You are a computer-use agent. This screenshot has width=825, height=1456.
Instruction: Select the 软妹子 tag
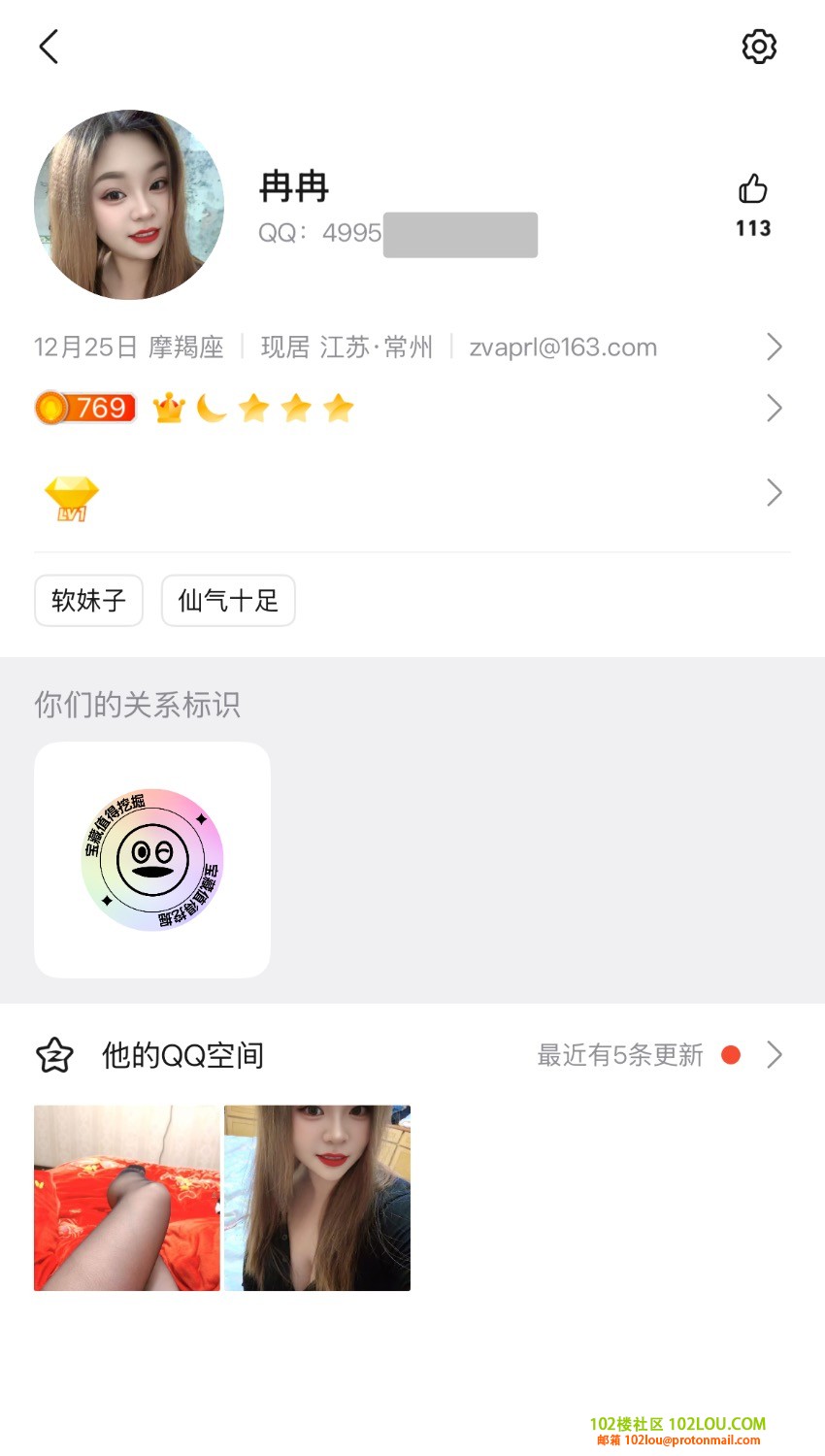(88, 601)
